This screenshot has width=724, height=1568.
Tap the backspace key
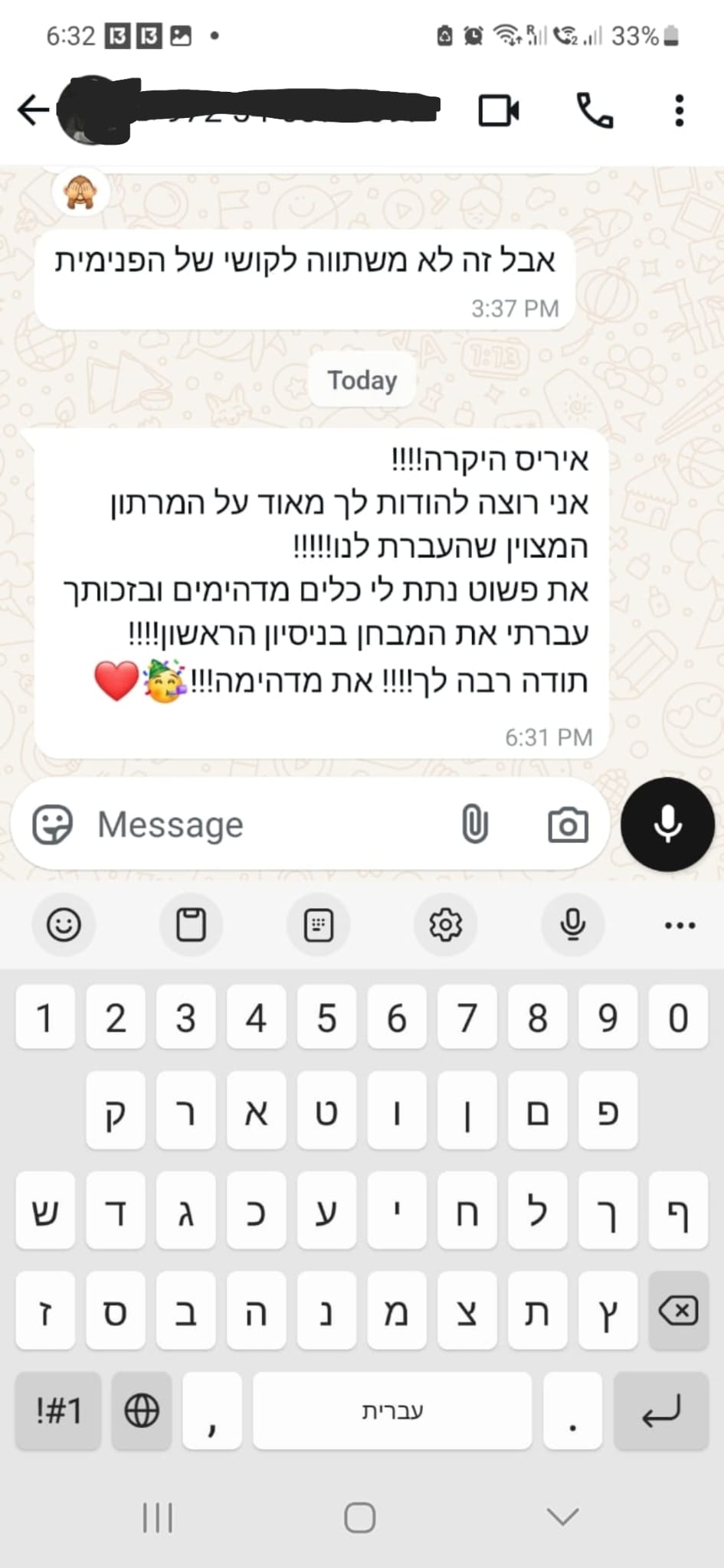click(678, 1310)
